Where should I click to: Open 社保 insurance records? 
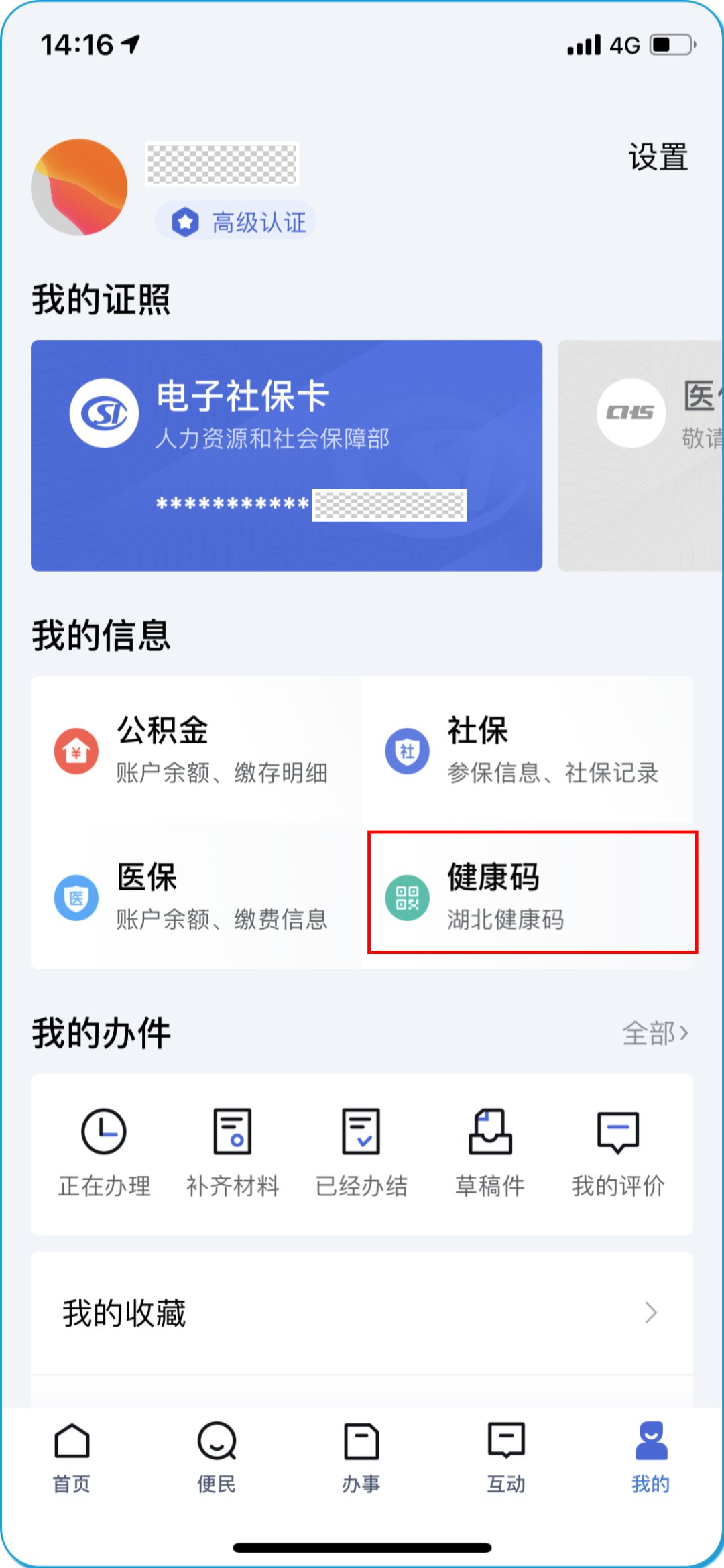point(527,749)
